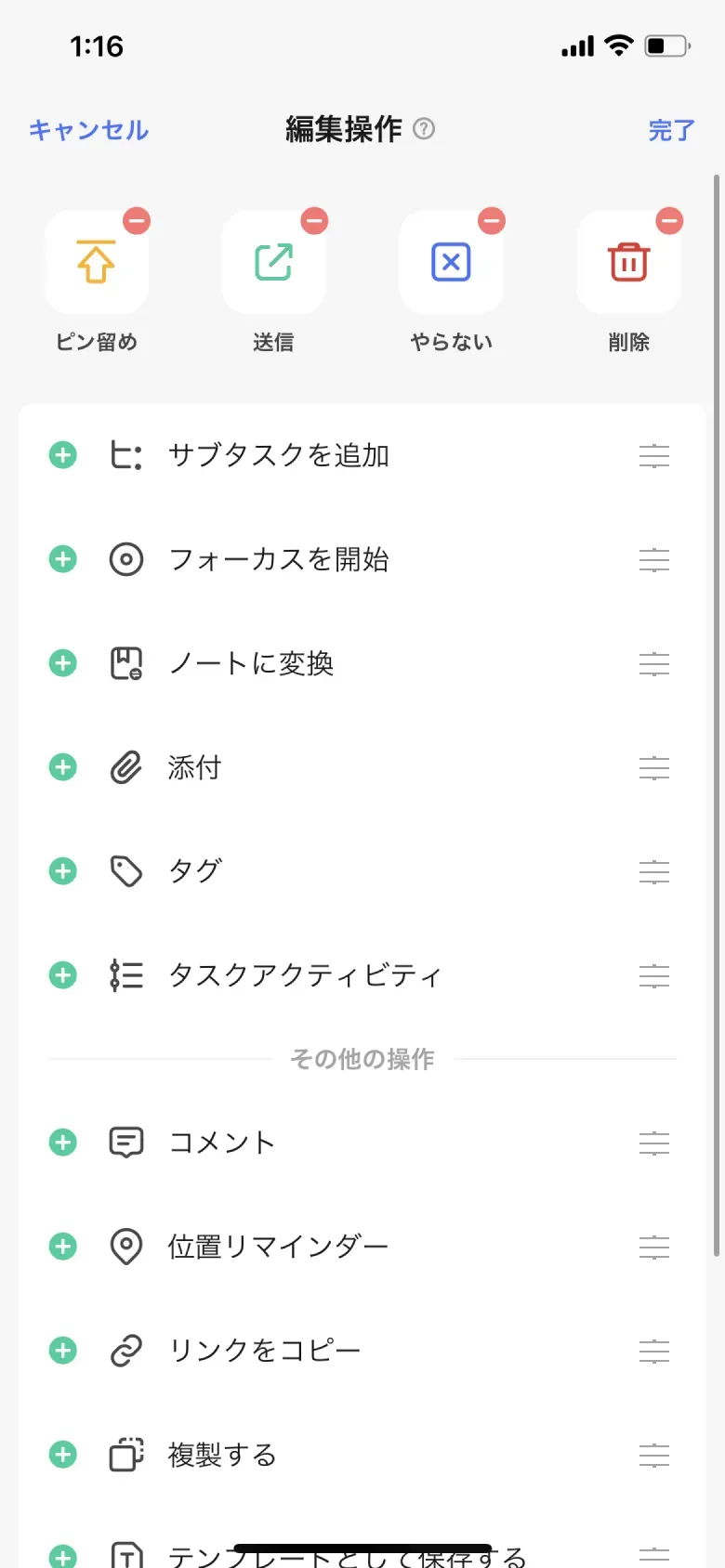The width and height of the screenshot is (725, 1568).
Task: Select the Pin (ピン留め) quick action icon
Action: [x=96, y=261]
